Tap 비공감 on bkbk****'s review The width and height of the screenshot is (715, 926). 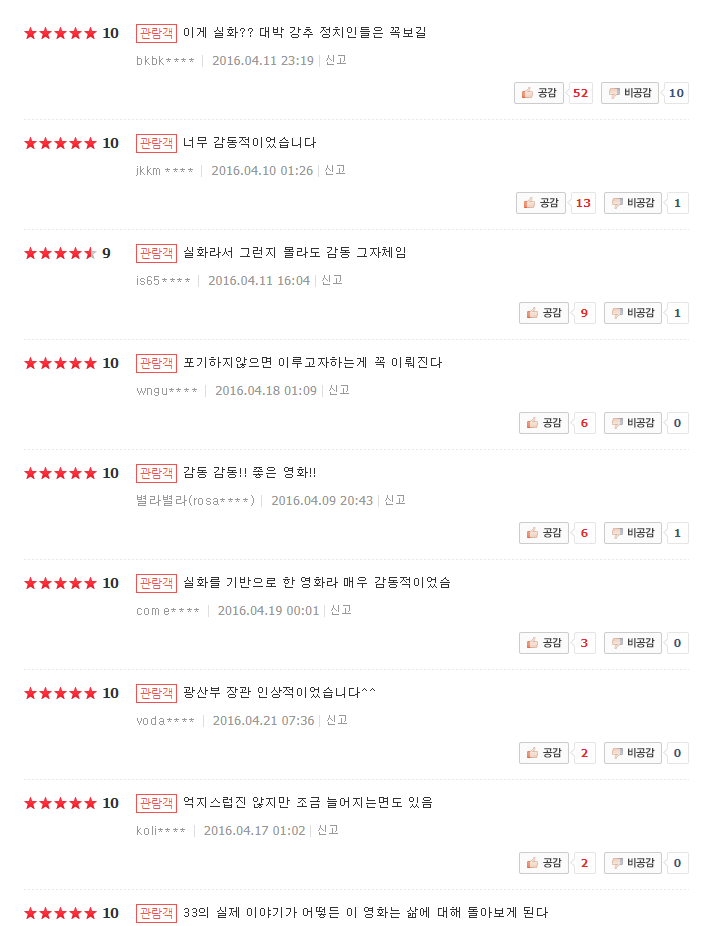tap(629, 93)
